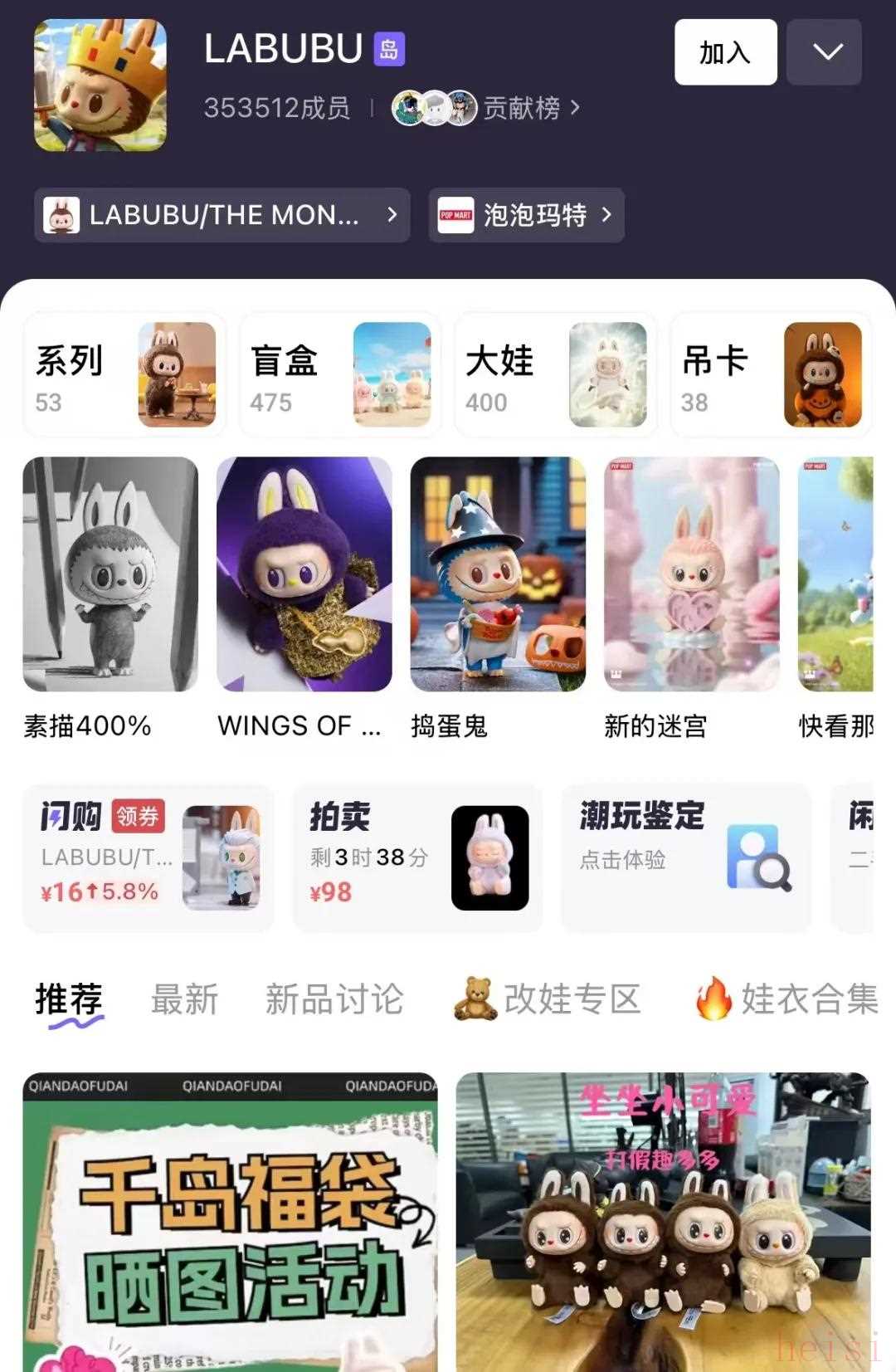Open the 大娃 category card
The image size is (896, 1372).
pos(556,374)
